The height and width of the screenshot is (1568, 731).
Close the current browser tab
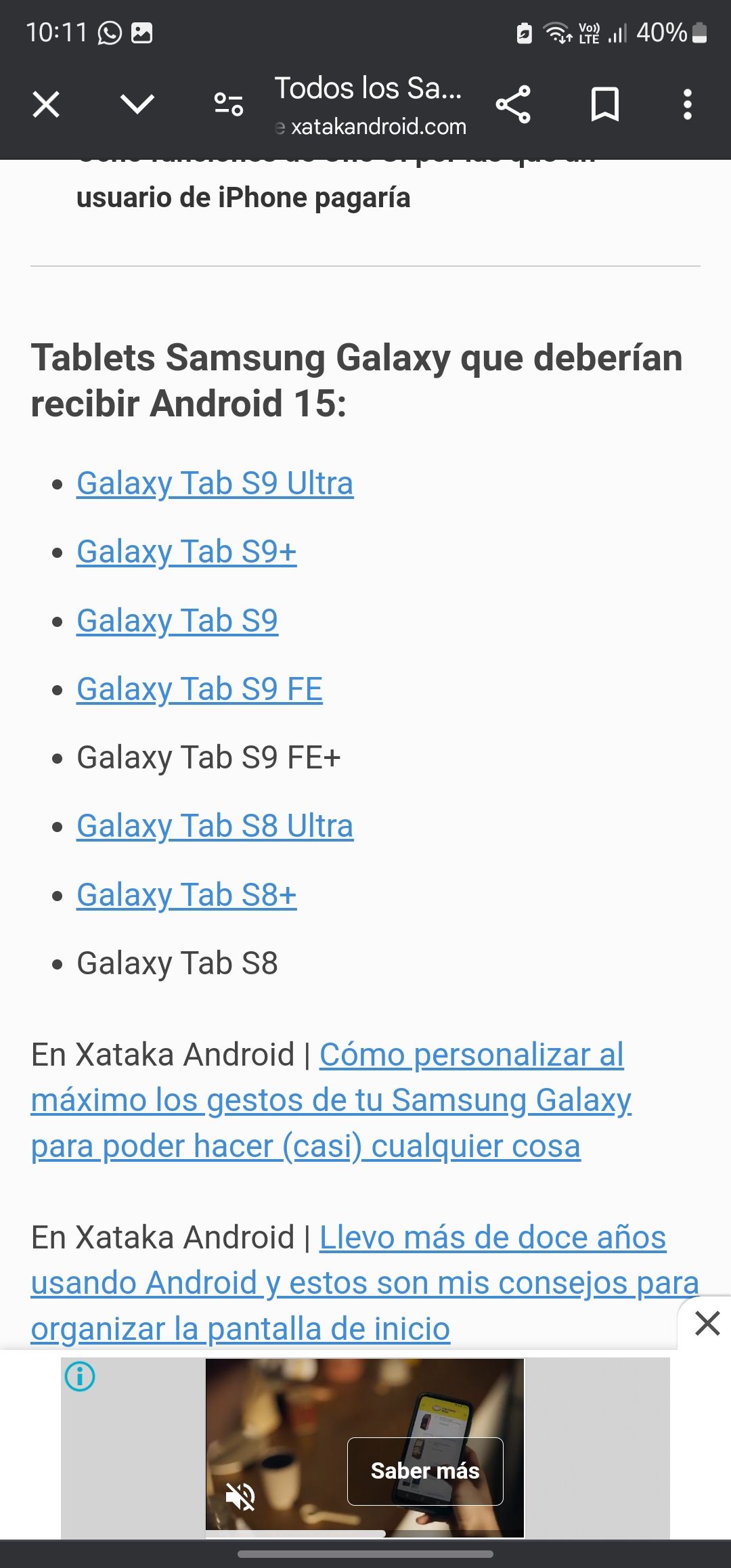coord(45,104)
